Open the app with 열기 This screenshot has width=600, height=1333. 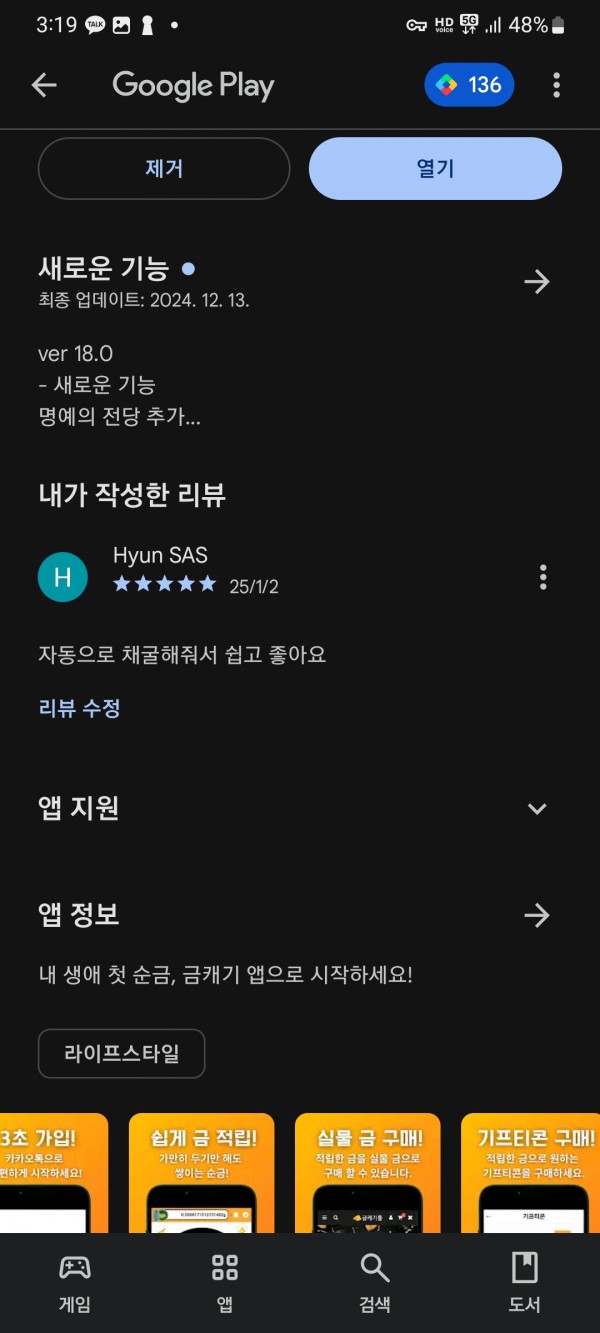(435, 169)
